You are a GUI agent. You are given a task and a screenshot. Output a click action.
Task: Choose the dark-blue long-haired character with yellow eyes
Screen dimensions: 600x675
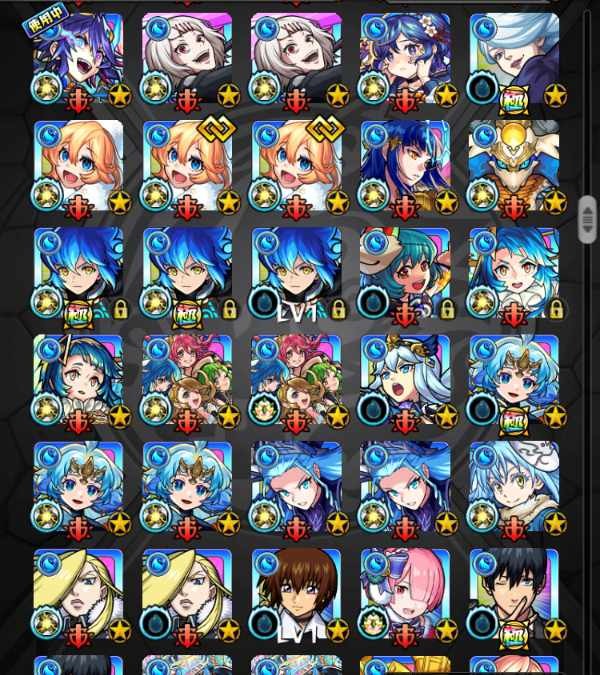[x=405, y=167]
